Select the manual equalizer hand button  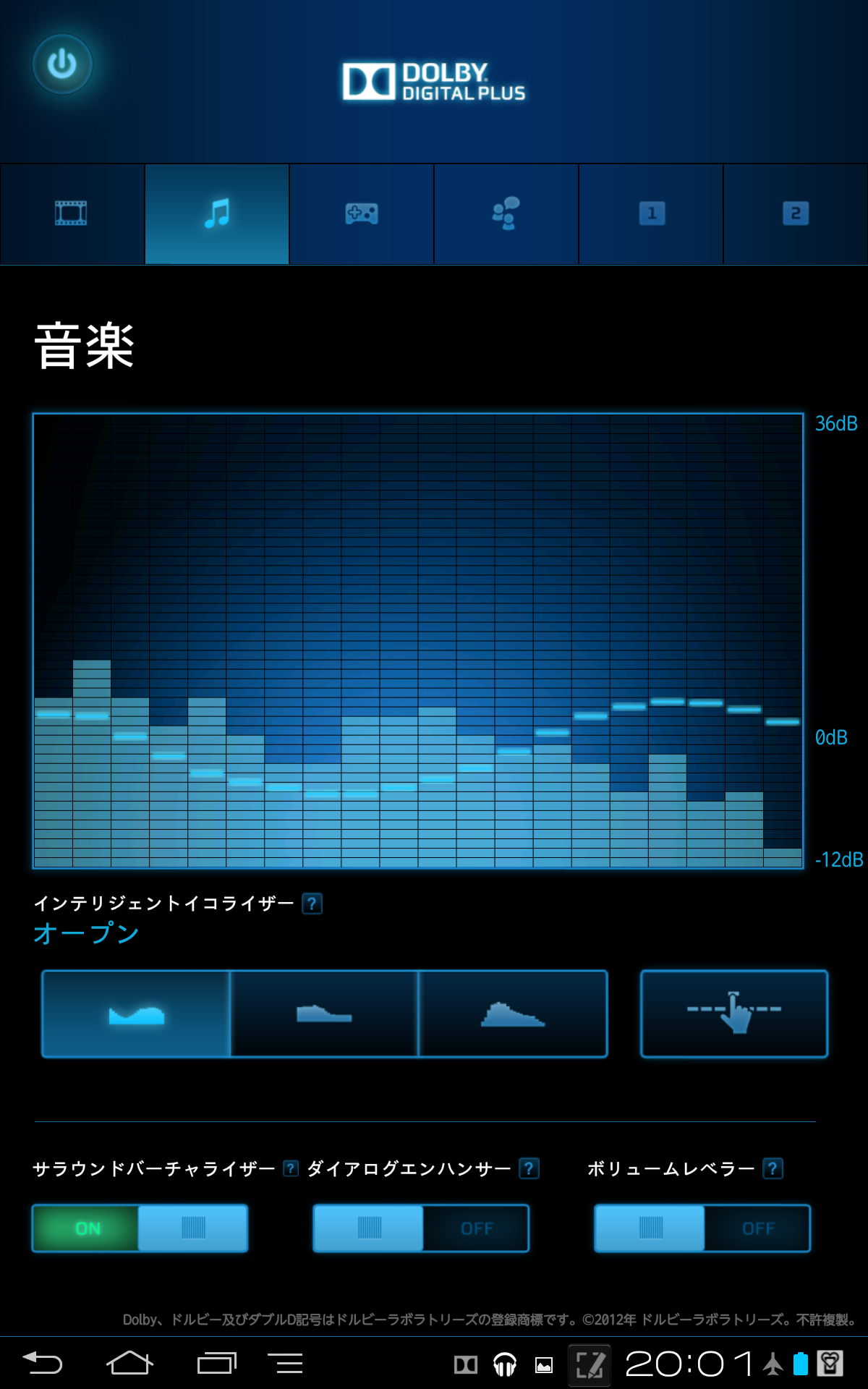(733, 1014)
